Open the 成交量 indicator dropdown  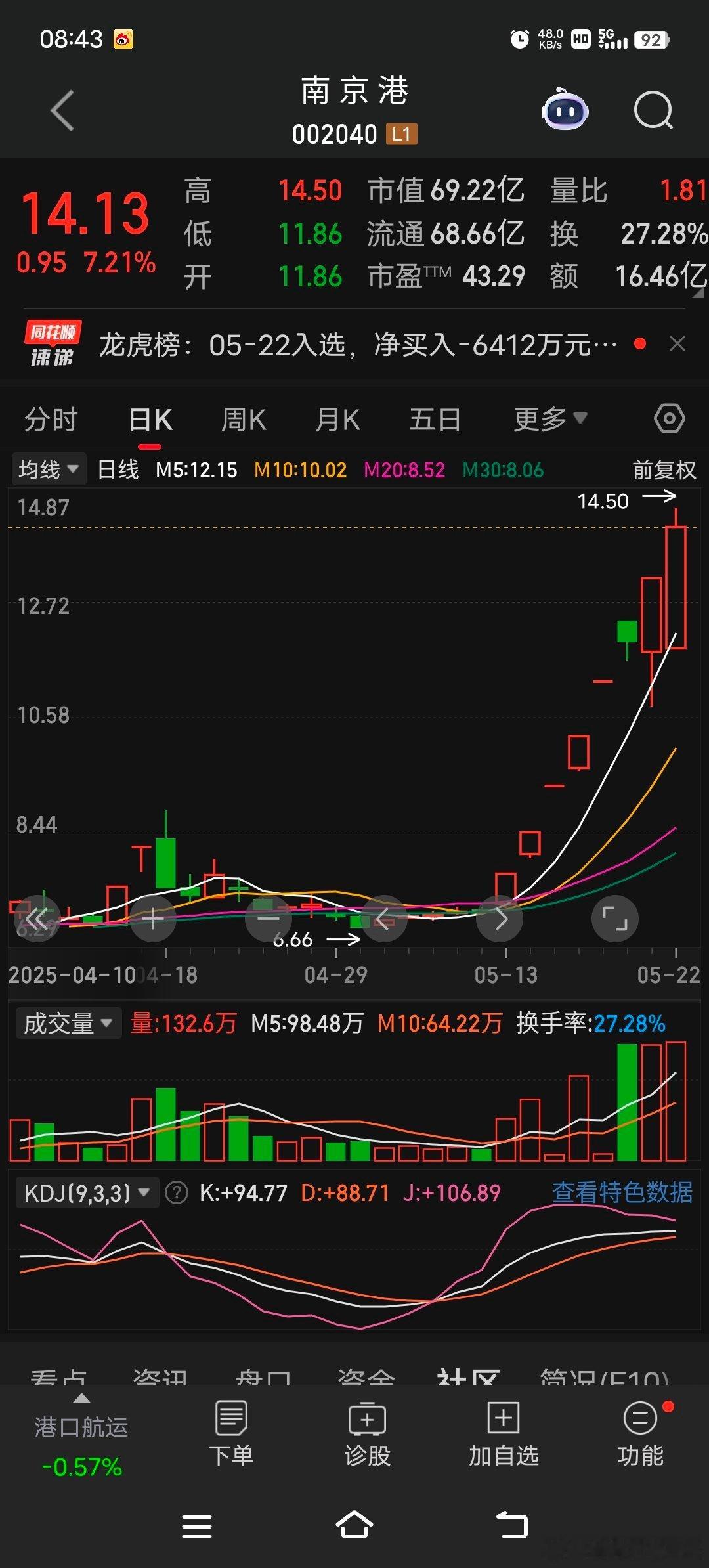click(x=68, y=1023)
